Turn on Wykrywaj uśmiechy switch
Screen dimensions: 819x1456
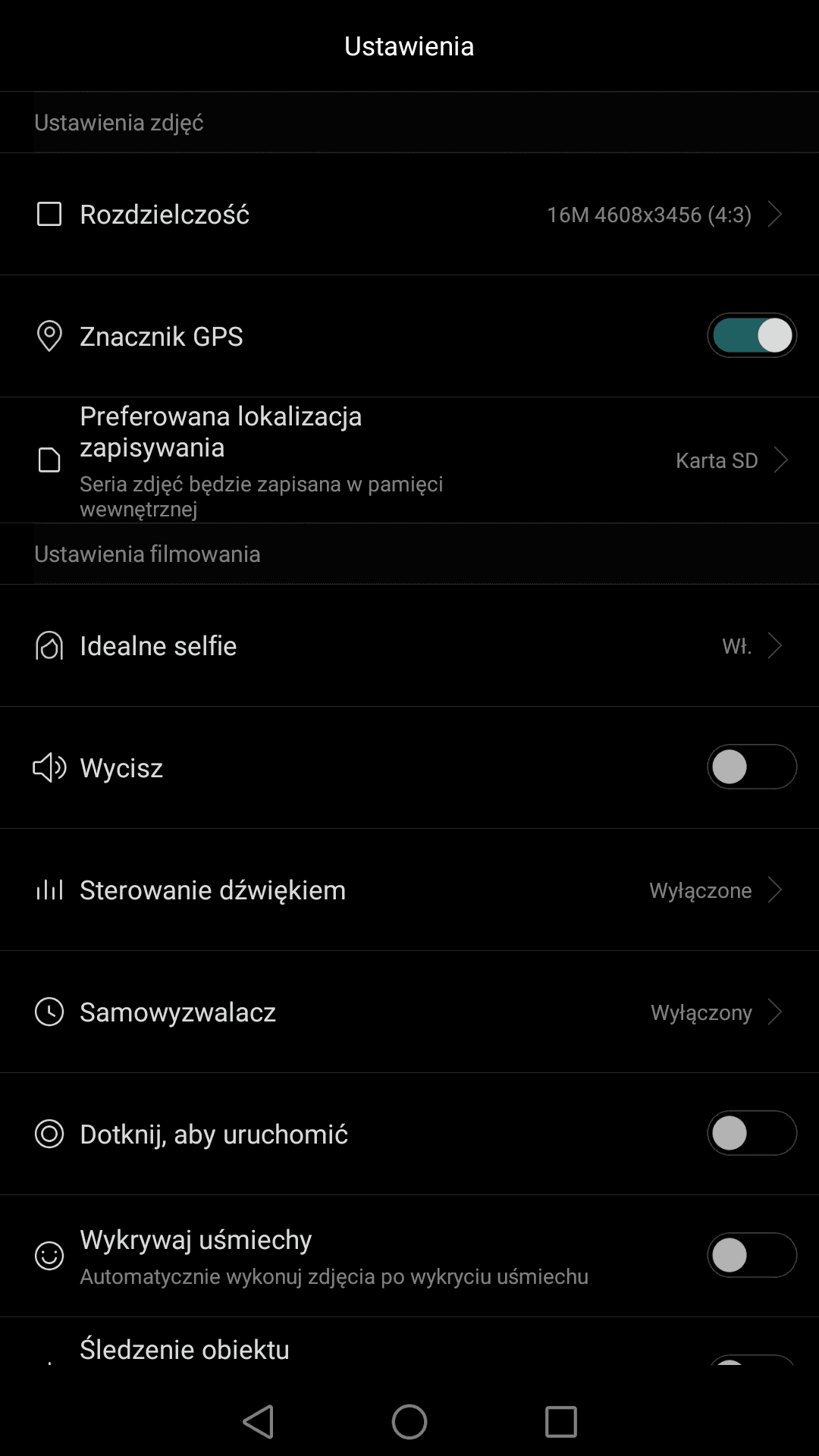(x=752, y=1256)
